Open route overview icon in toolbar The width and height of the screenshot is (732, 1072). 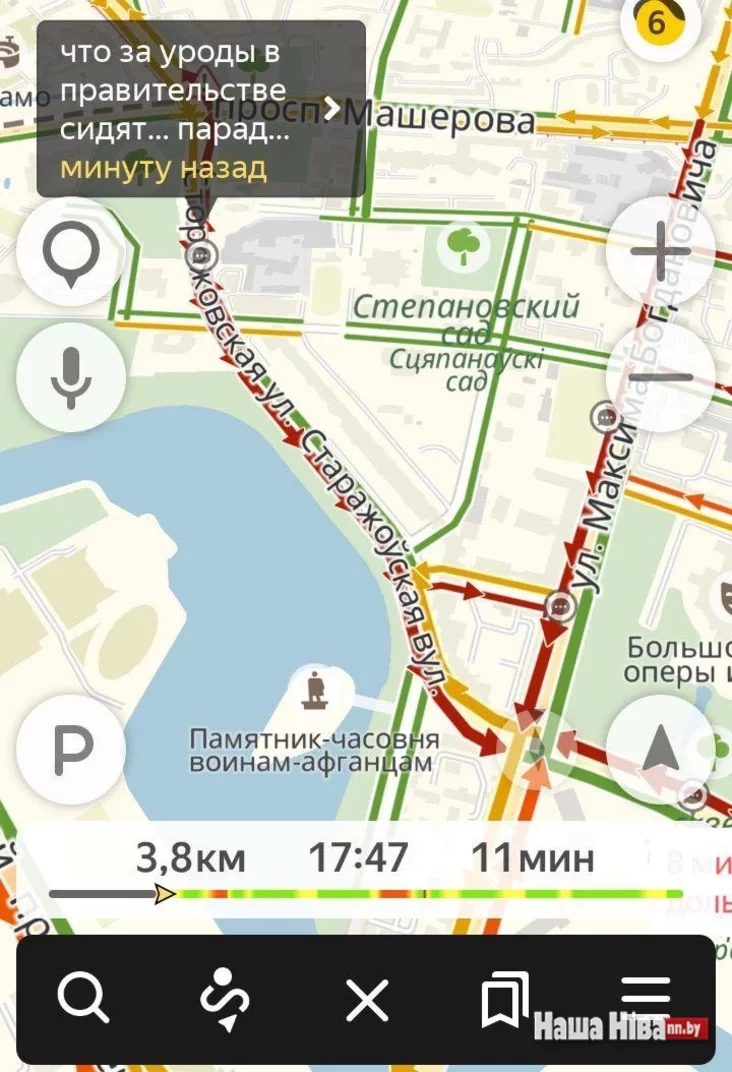pos(224,998)
